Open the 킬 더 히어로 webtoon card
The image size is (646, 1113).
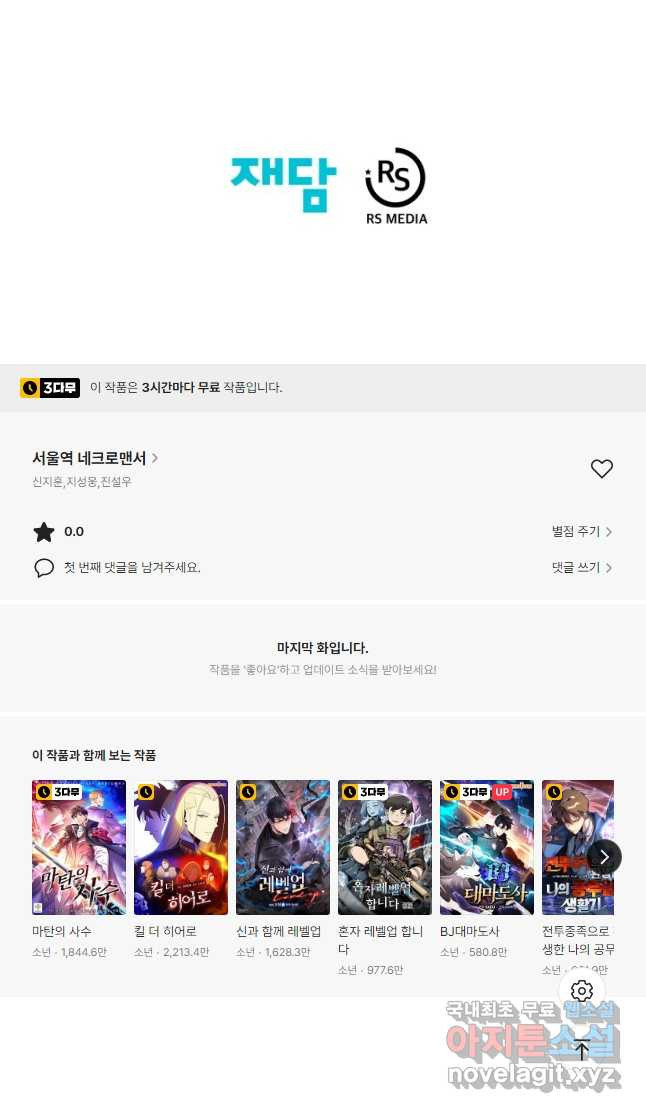[x=181, y=847]
